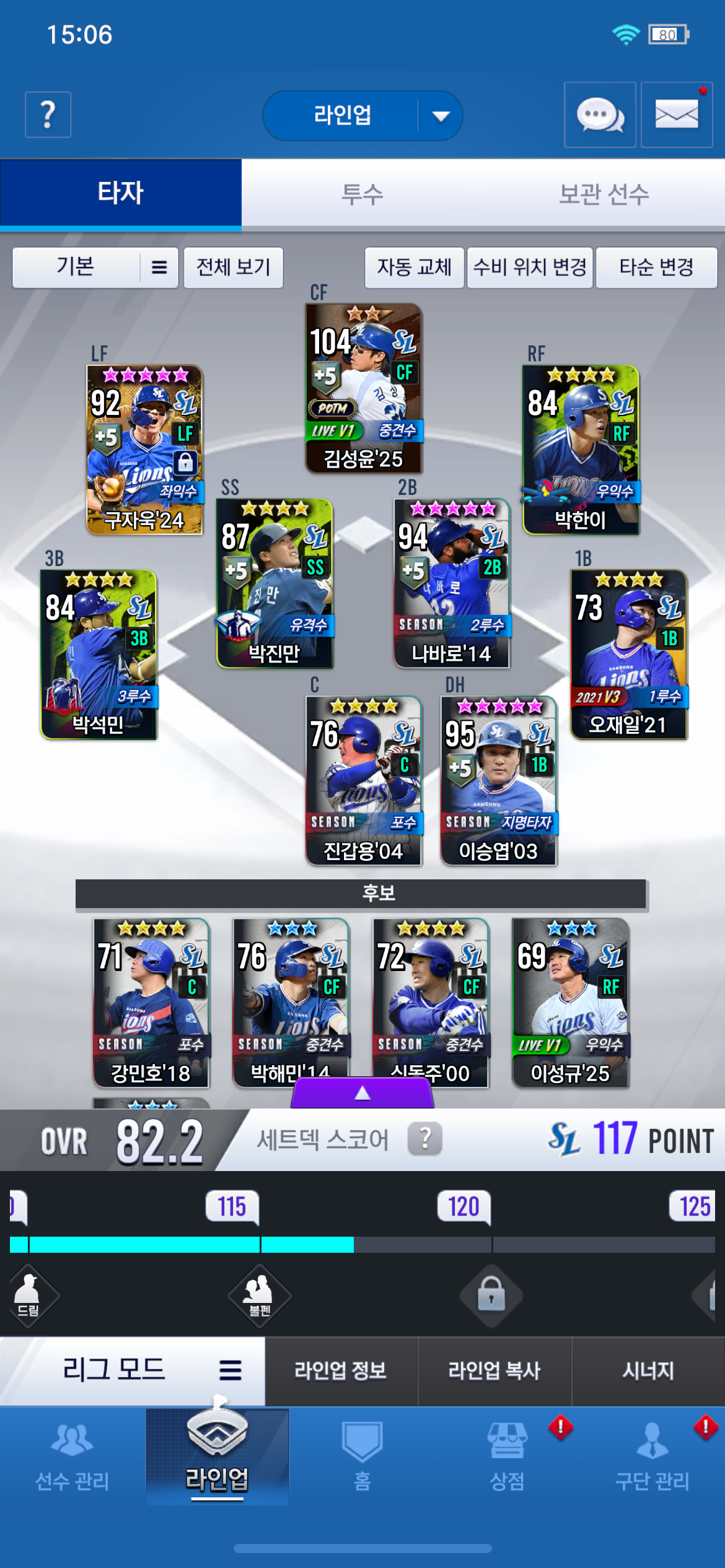Open the help question mark icon
This screenshot has height=1568, width=725.
point(48,115)
